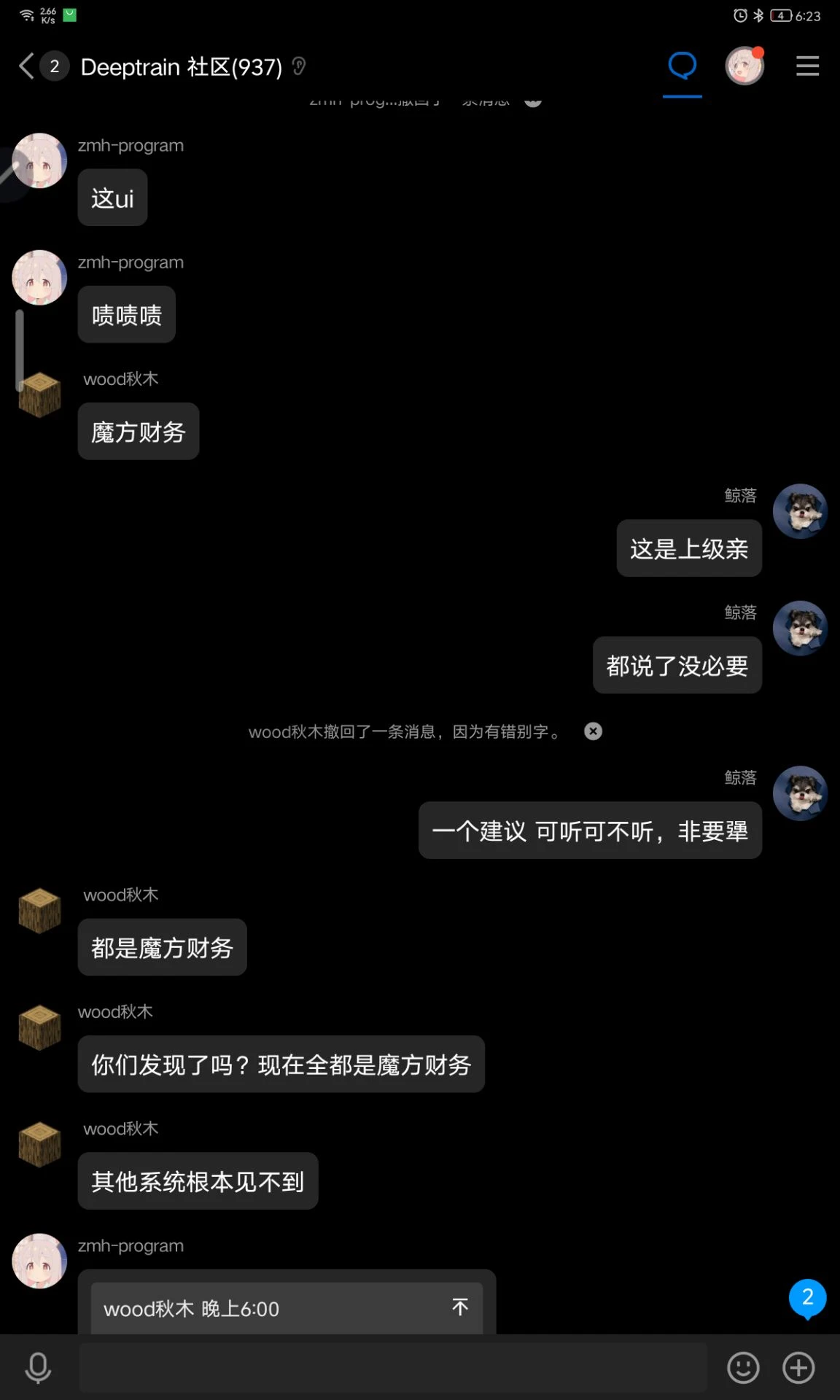
Task: Select the chat bubble tab icon
Action: click(682, 66)
